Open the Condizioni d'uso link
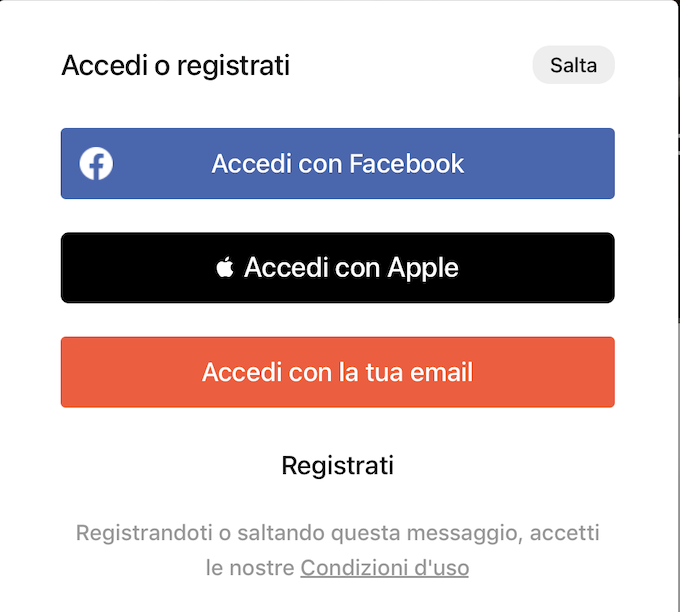The image size is (680, 612). 384,568
